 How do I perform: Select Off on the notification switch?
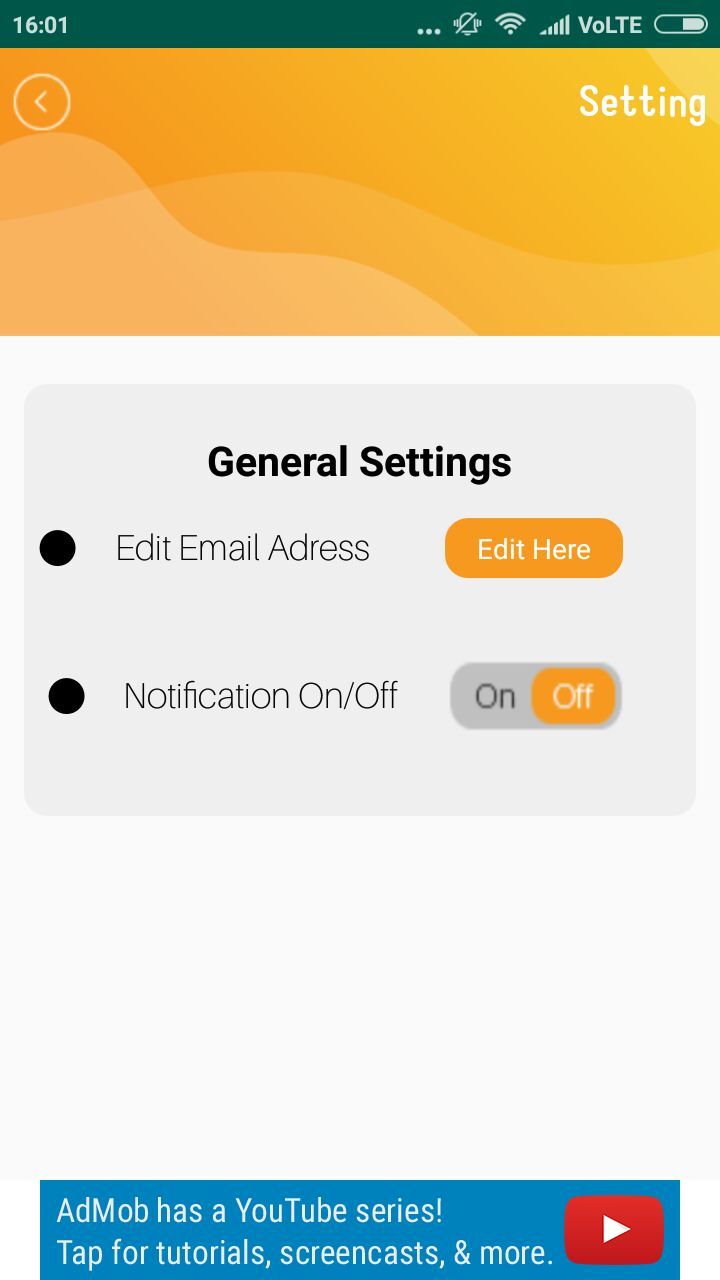[x=573, y=696]
